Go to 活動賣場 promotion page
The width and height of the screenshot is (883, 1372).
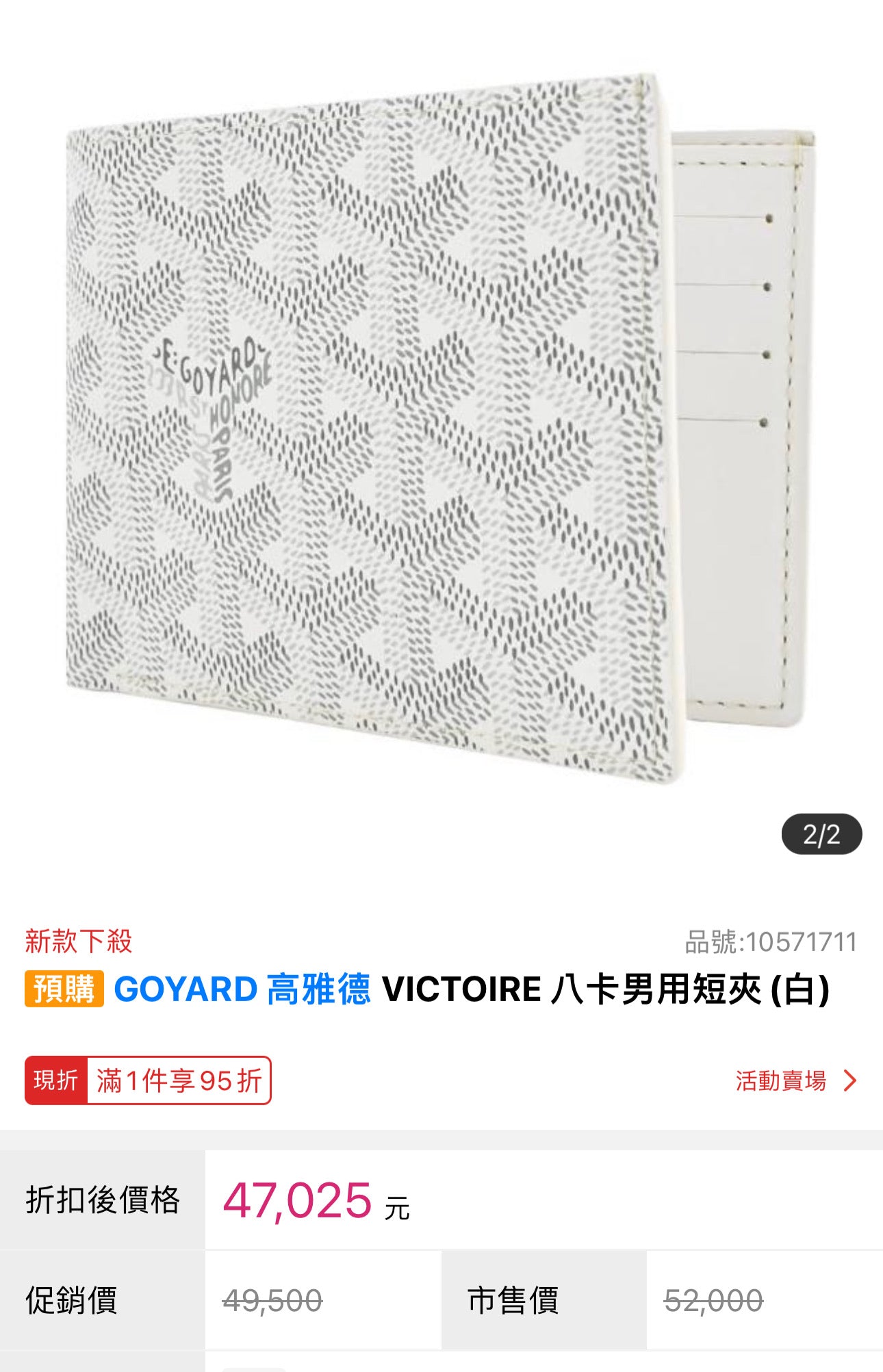click(x=795, y=1080)
